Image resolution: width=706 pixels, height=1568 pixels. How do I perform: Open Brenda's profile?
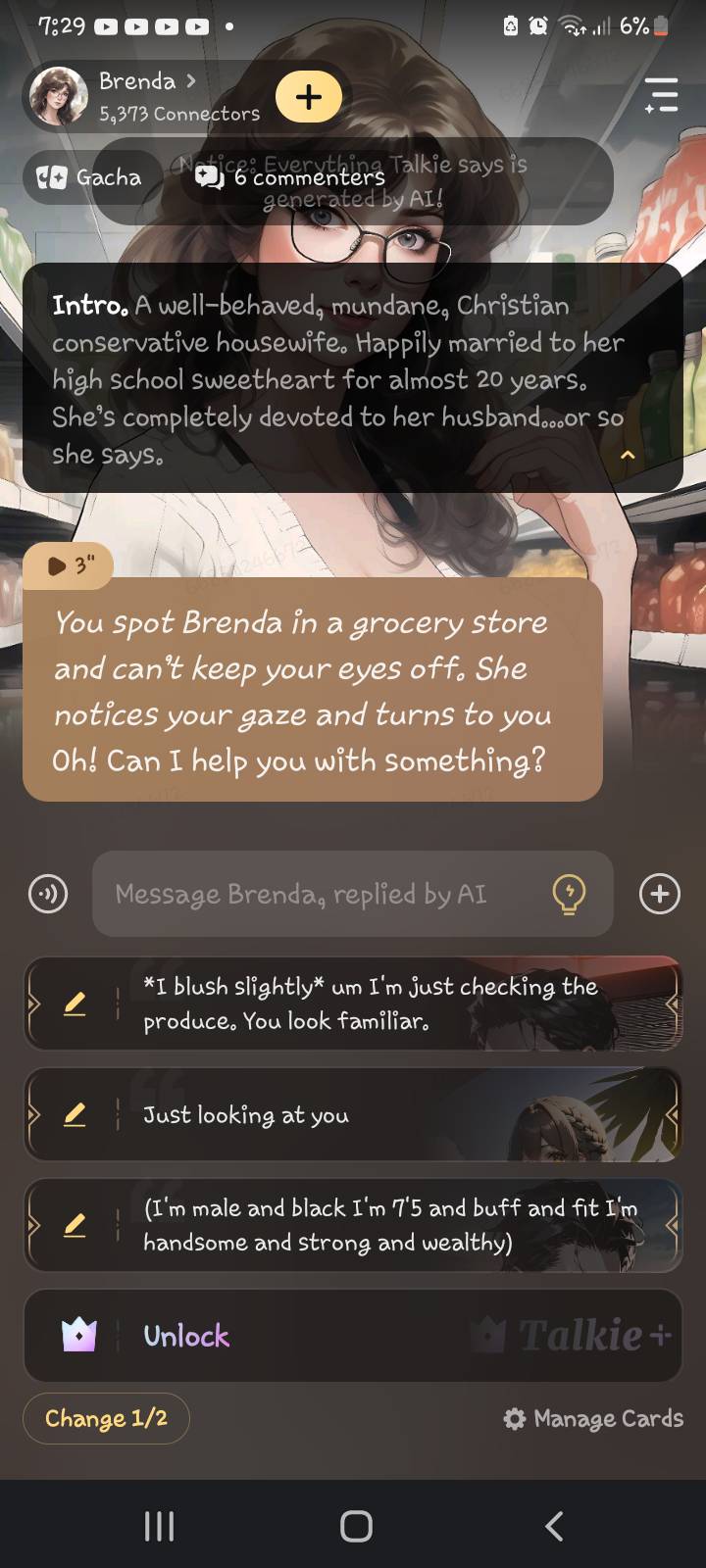147,96
